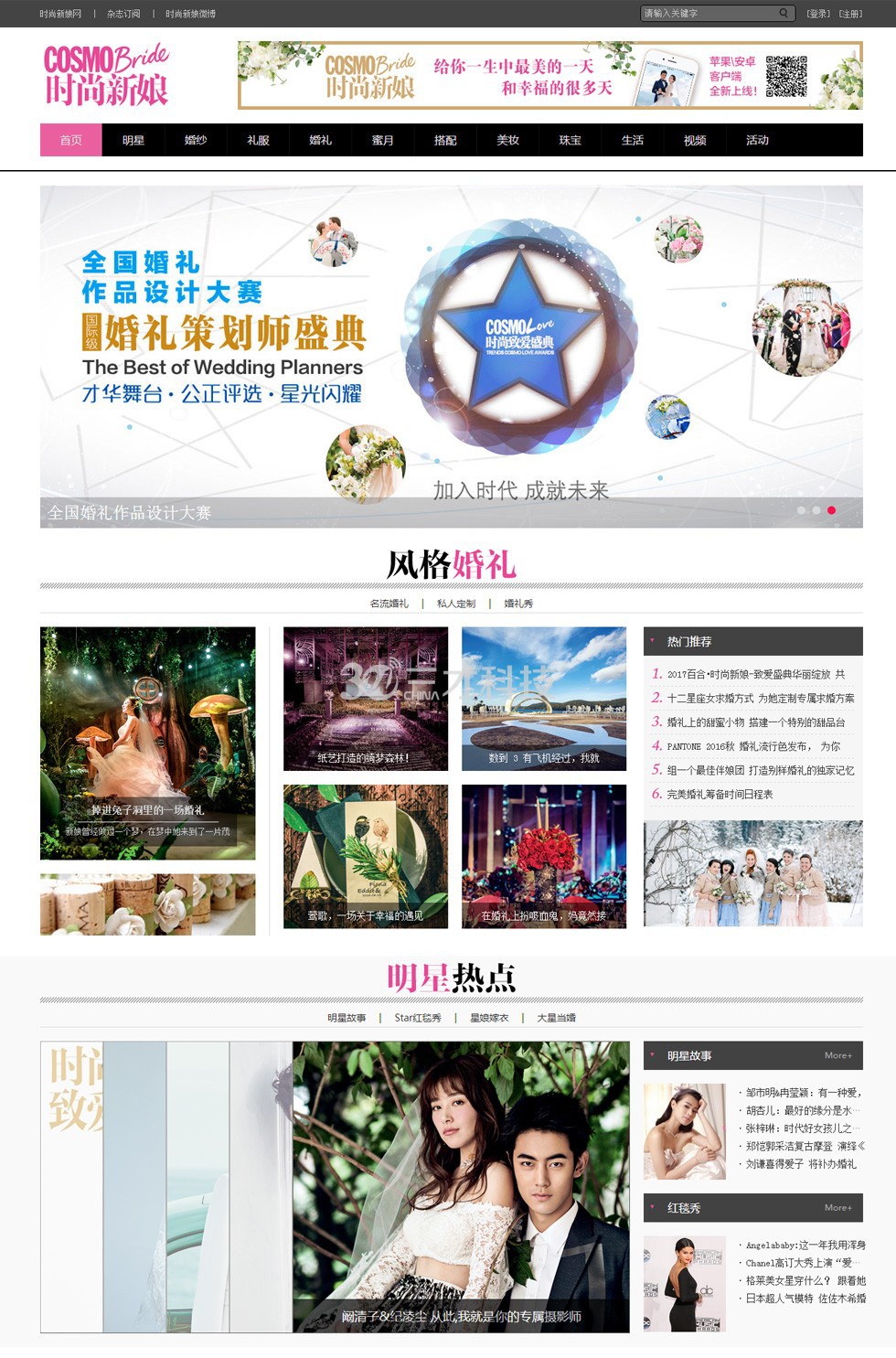The image size is (896, 1358).
Task: Tap More+ in 明星故事 section
Action: [x=837, y=1055]
